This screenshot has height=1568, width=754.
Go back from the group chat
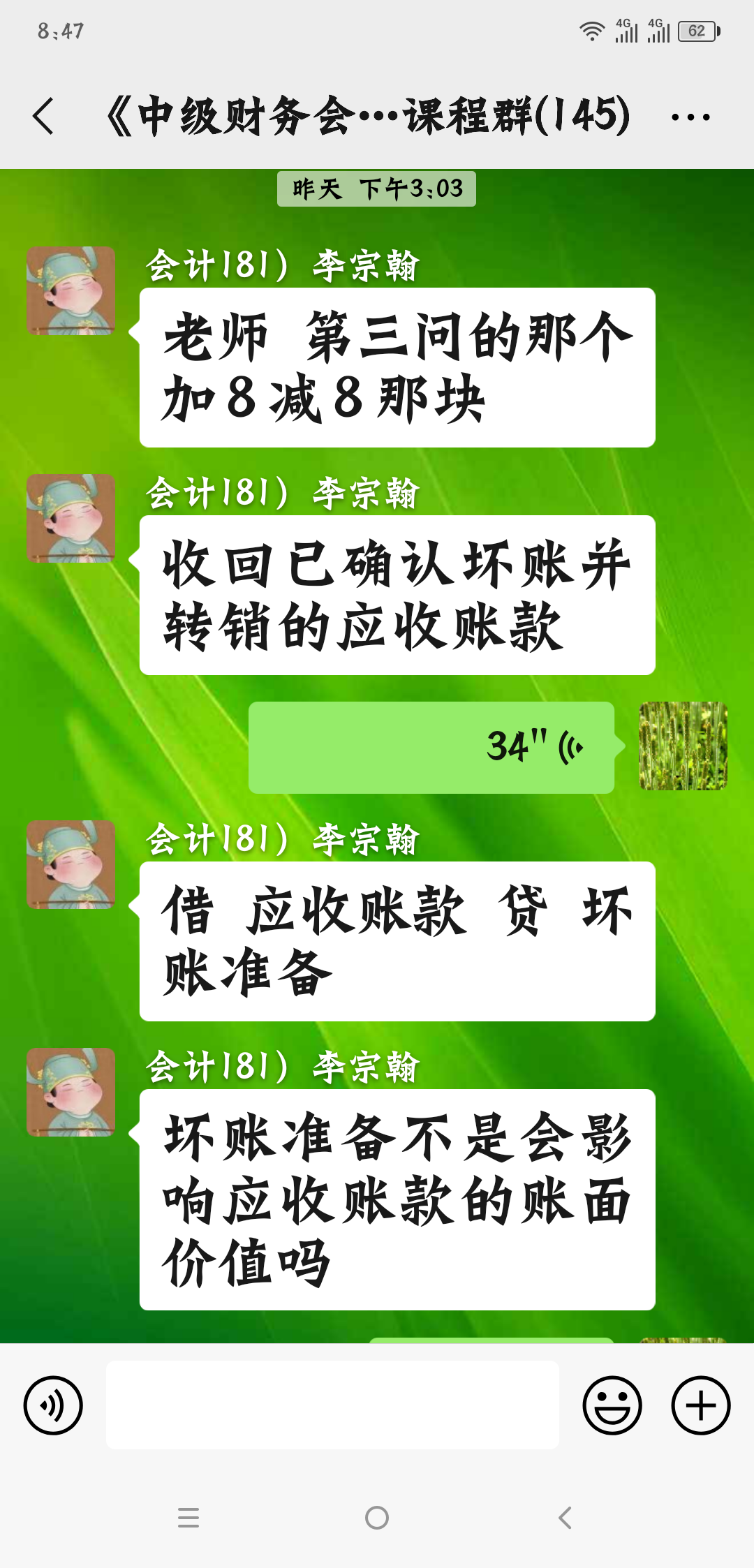click(43, 116)
